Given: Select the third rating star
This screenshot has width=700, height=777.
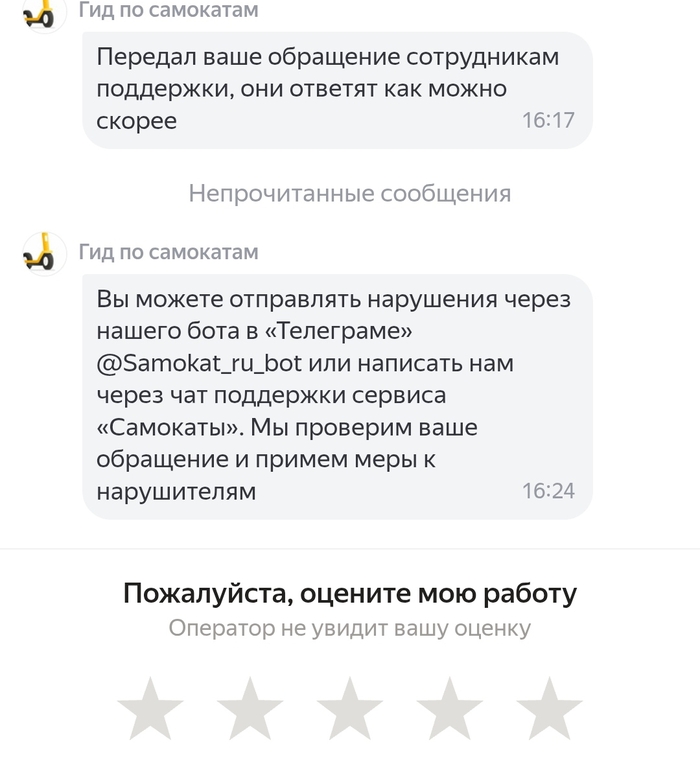Looking at the screenshot, I should click(350, 709).
